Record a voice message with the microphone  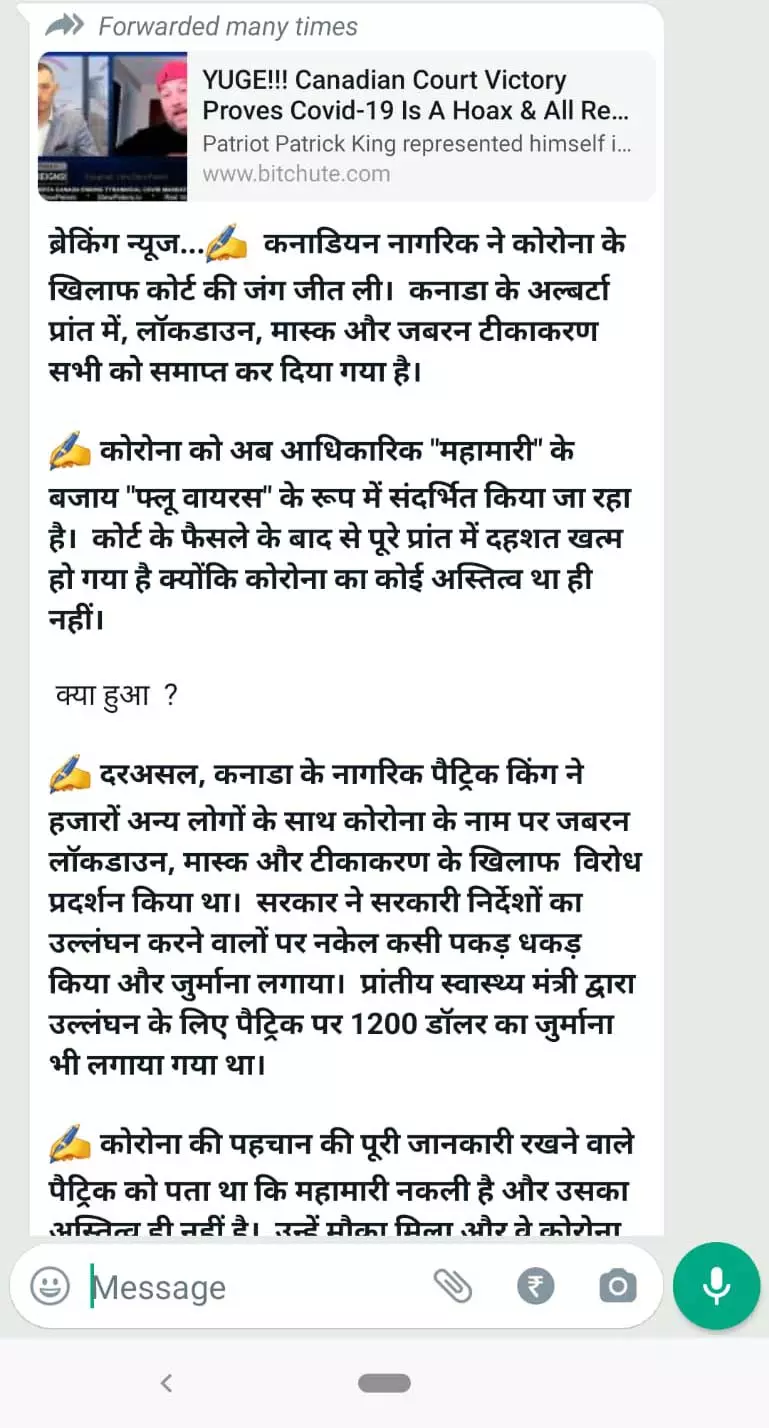pos(716,1286)
